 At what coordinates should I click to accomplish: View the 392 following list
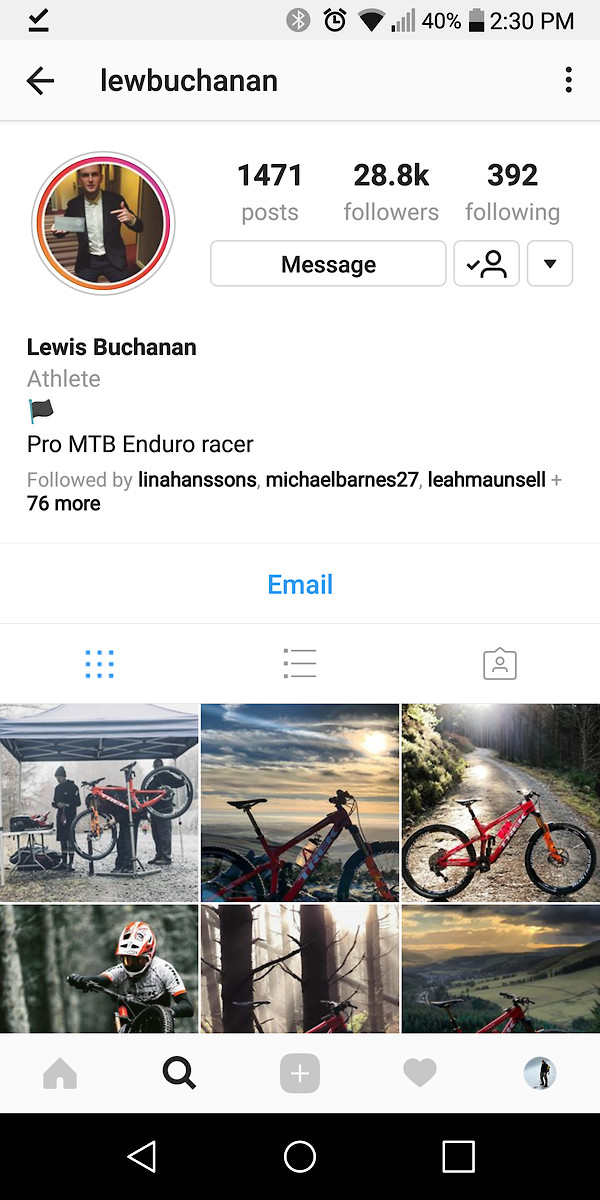point(512,192)
